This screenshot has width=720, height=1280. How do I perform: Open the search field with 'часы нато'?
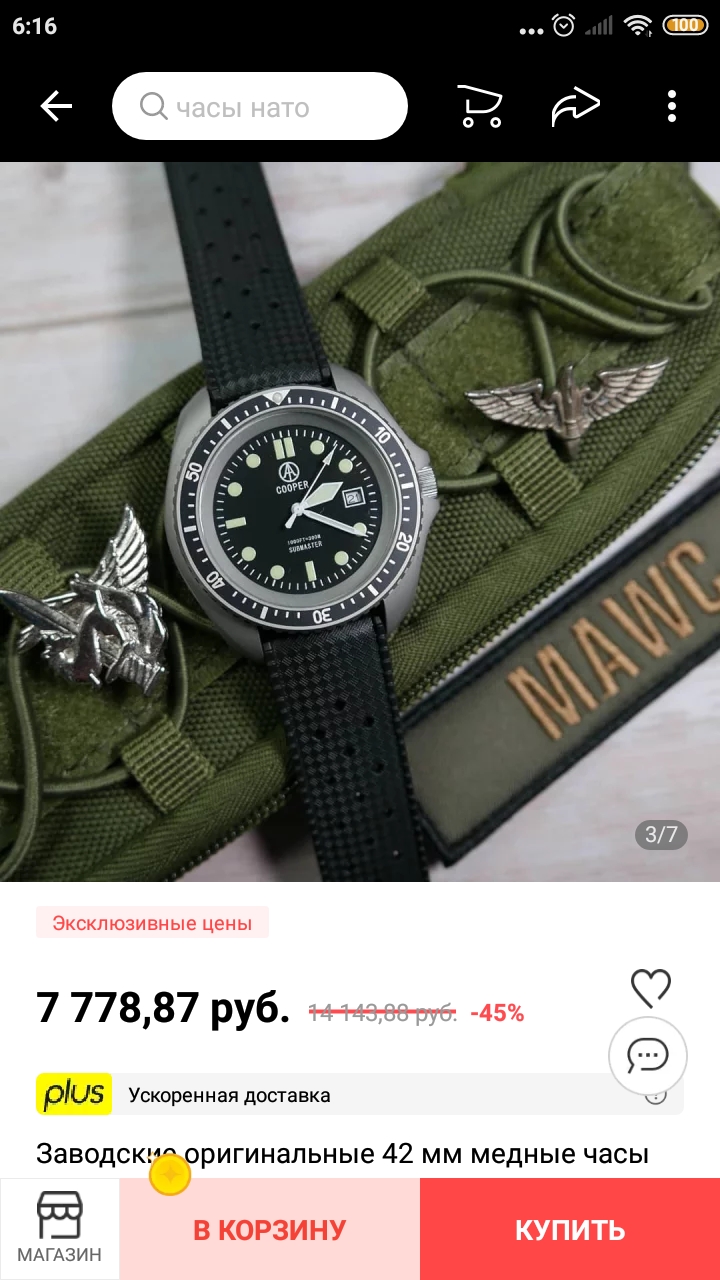(x=260, y=107)
